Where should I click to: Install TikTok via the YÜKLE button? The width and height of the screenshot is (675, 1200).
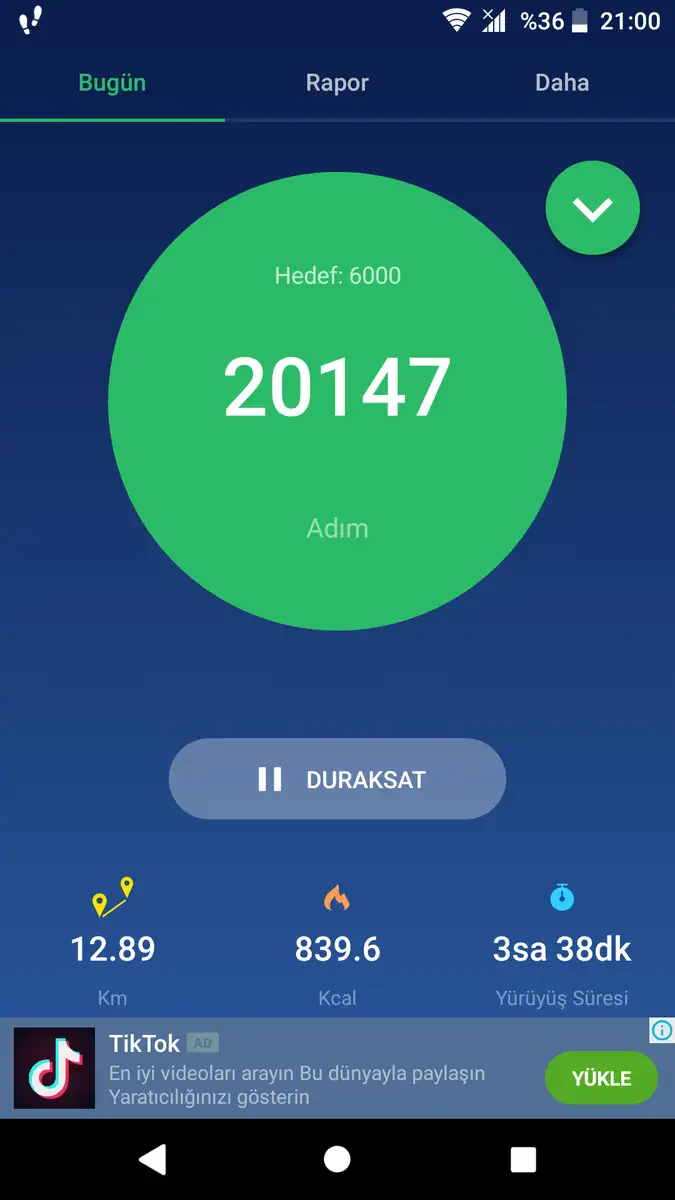(601, 1078)
